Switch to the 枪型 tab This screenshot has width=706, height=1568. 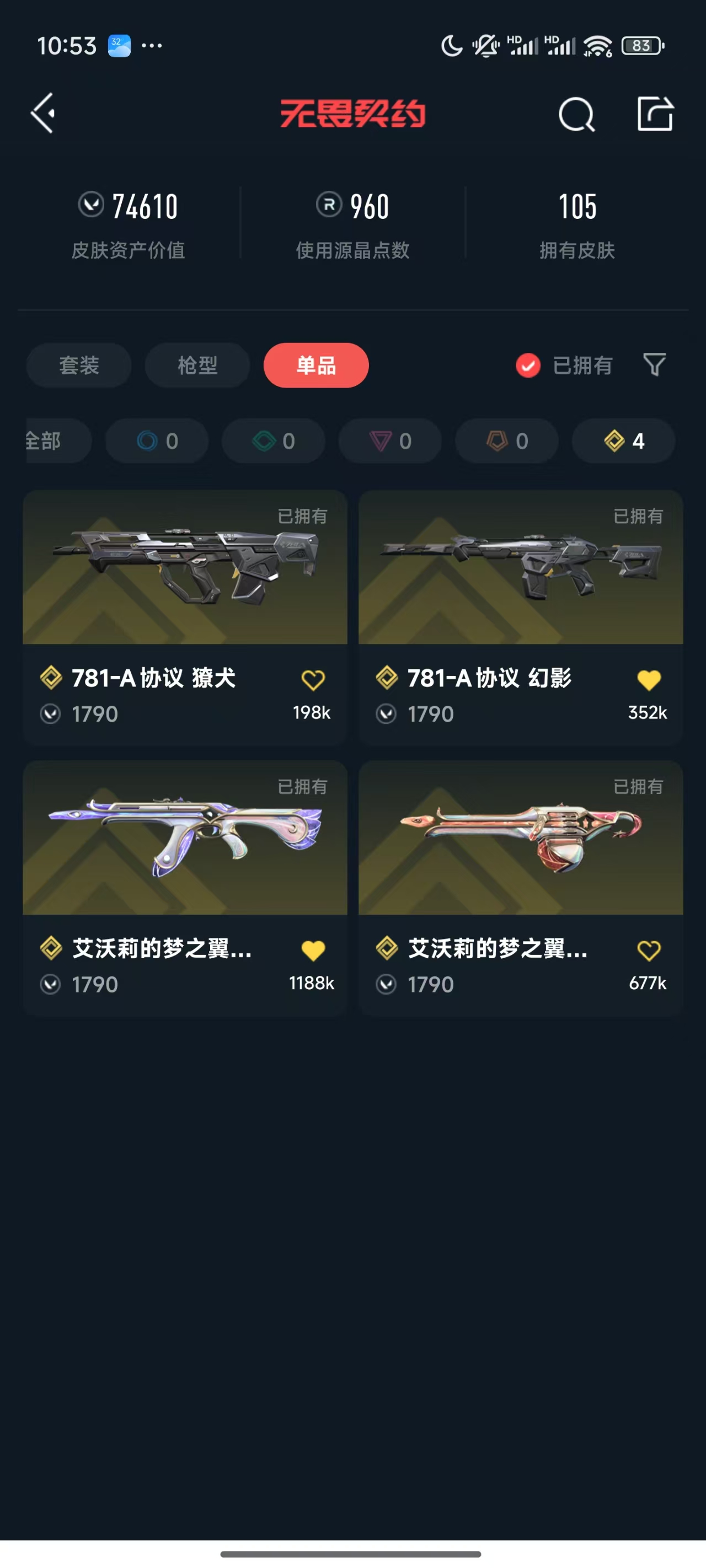197,365
